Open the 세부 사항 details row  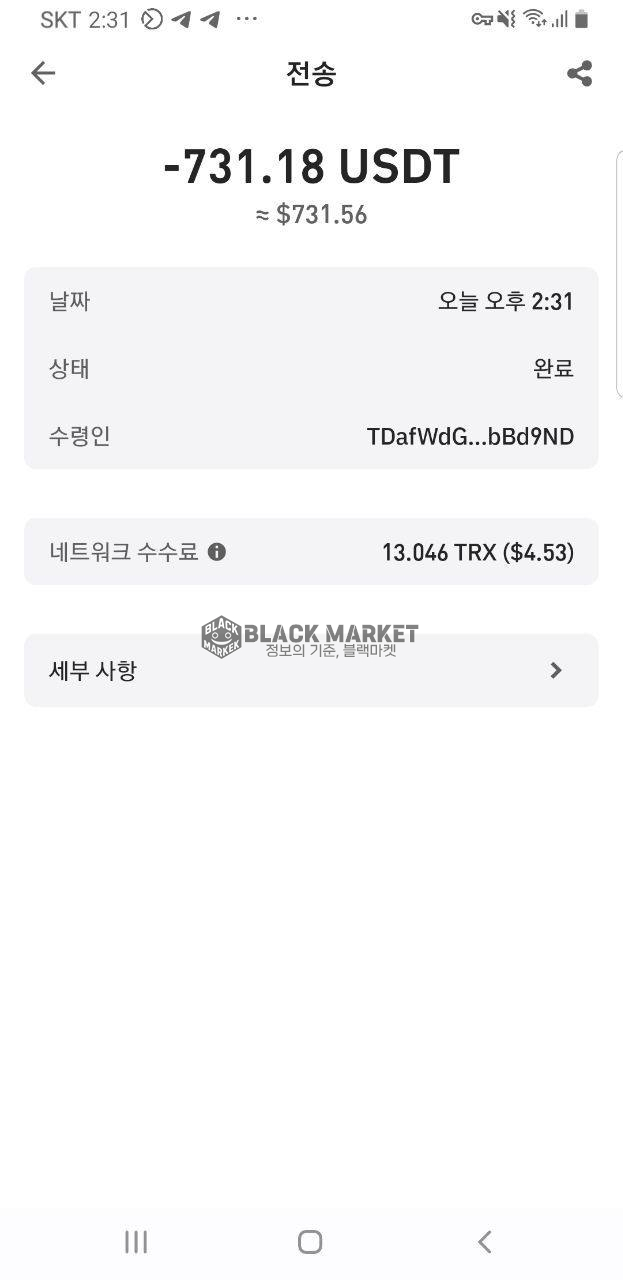(311, 670)
